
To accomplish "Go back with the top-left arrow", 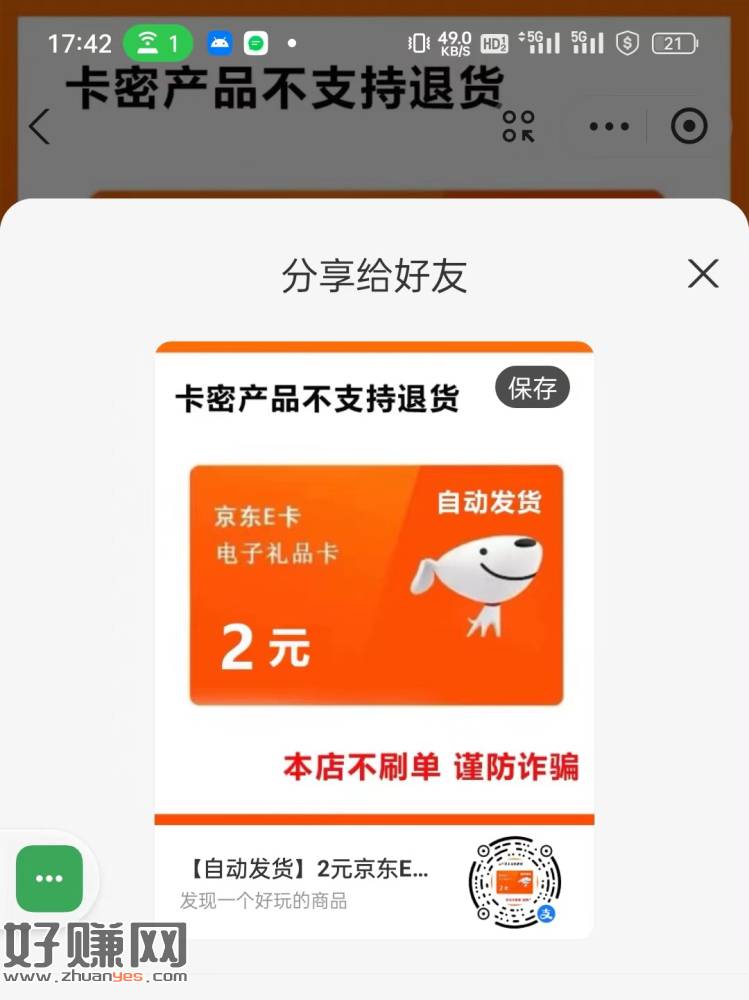I will (x=39, y=127).
